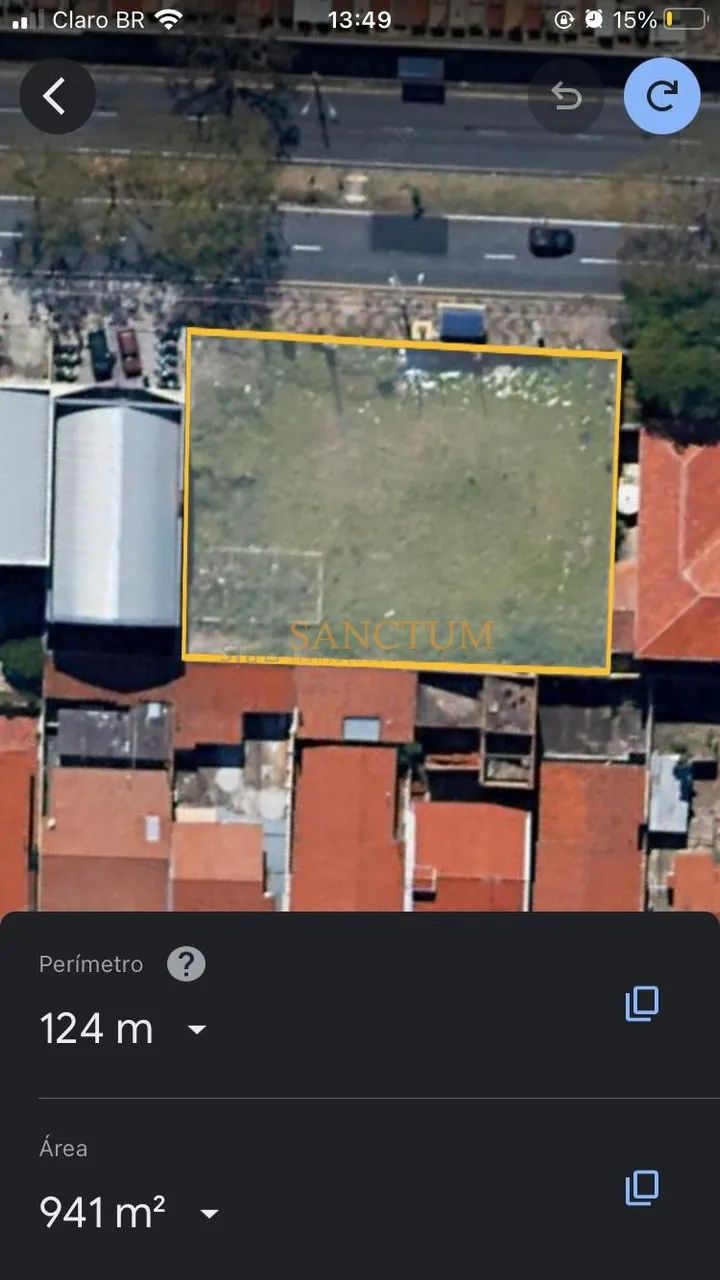Tap the 124 m perimeter reading
The height and width of the screenshot is (1280, 720).
pyautogui.click(x=96, y=1028)
